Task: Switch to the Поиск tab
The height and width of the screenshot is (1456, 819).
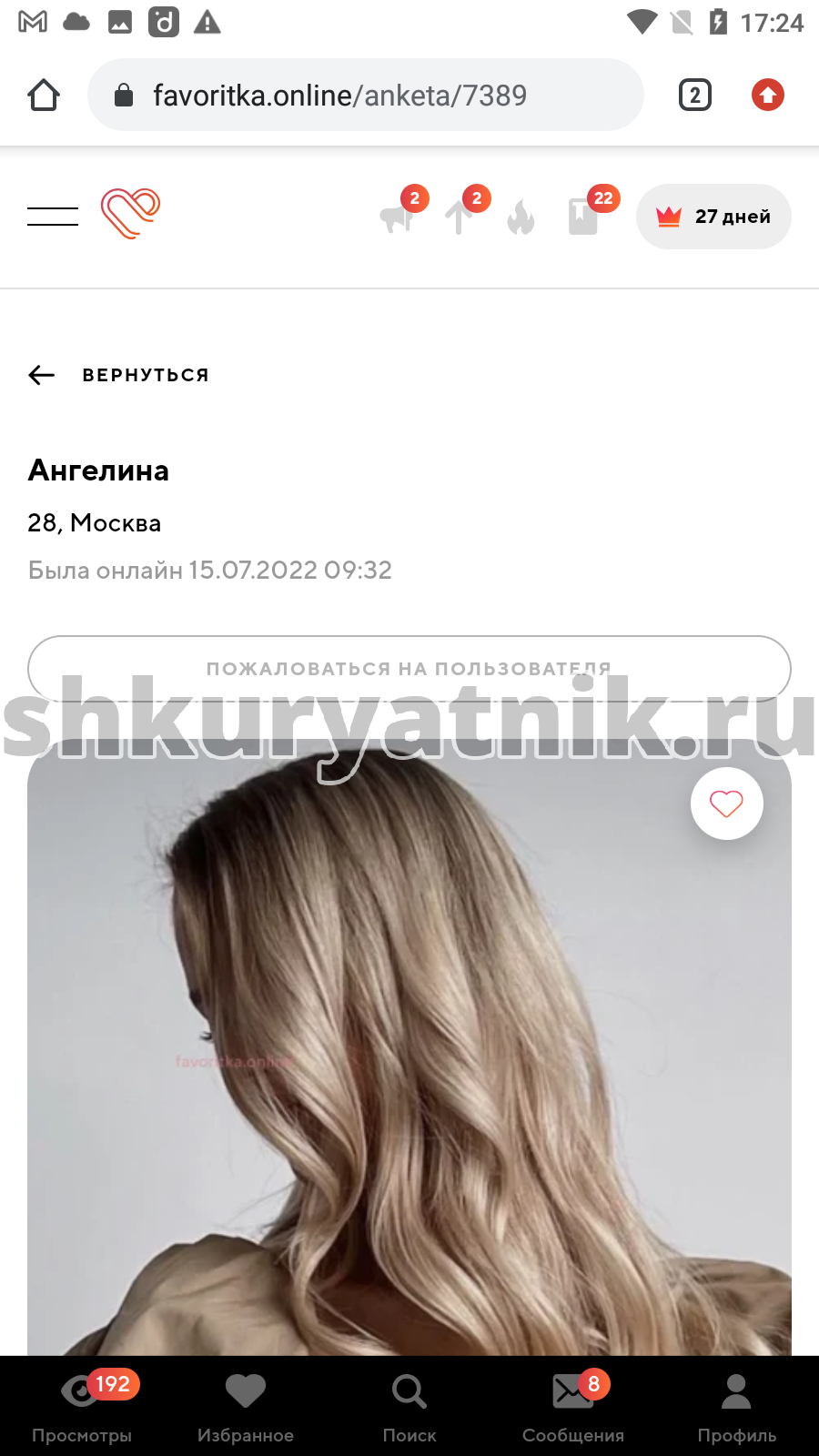Action: (409, 1406)
